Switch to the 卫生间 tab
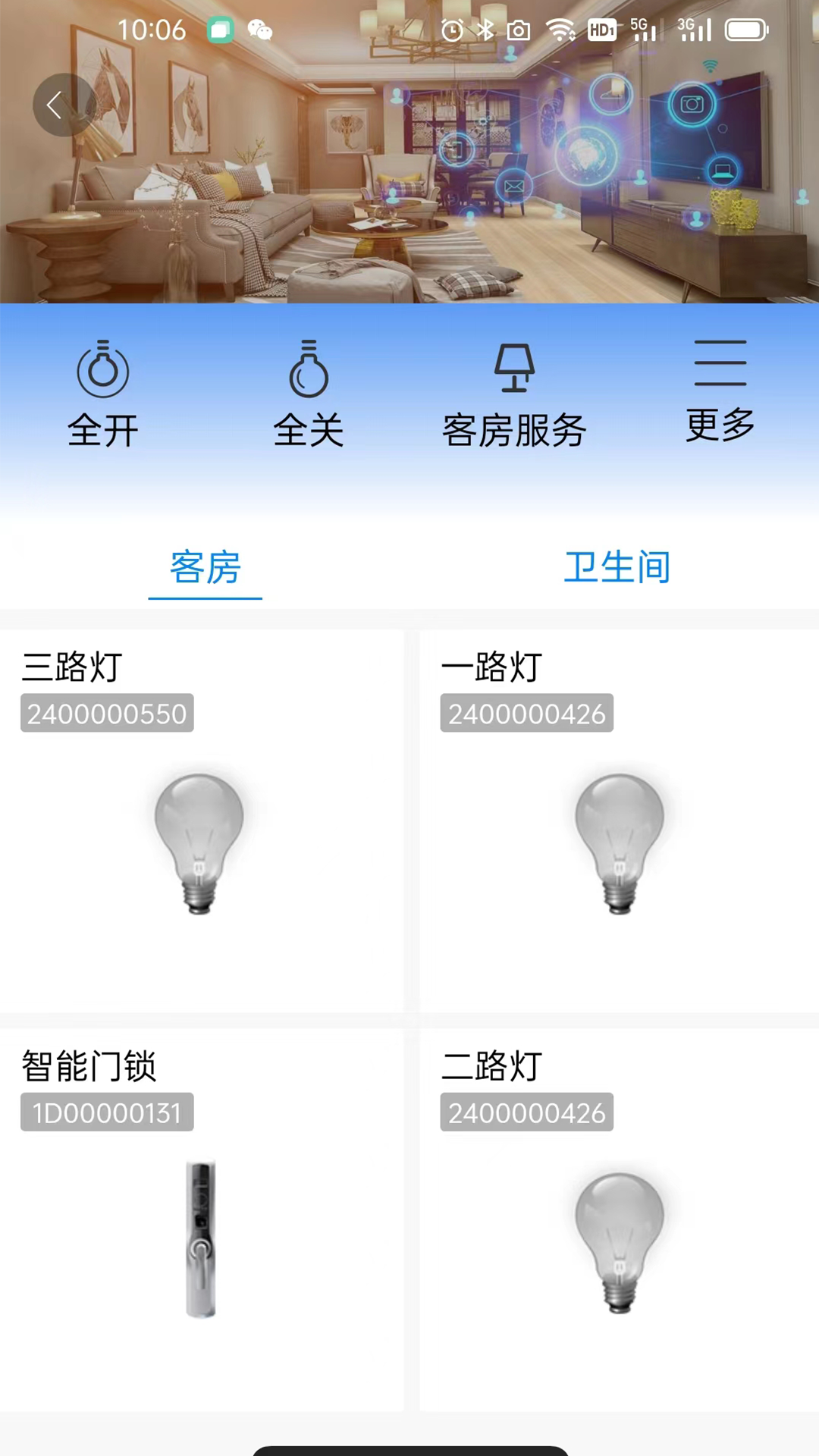This screenshot has width=819, height=1456. (x=617, y=567)
